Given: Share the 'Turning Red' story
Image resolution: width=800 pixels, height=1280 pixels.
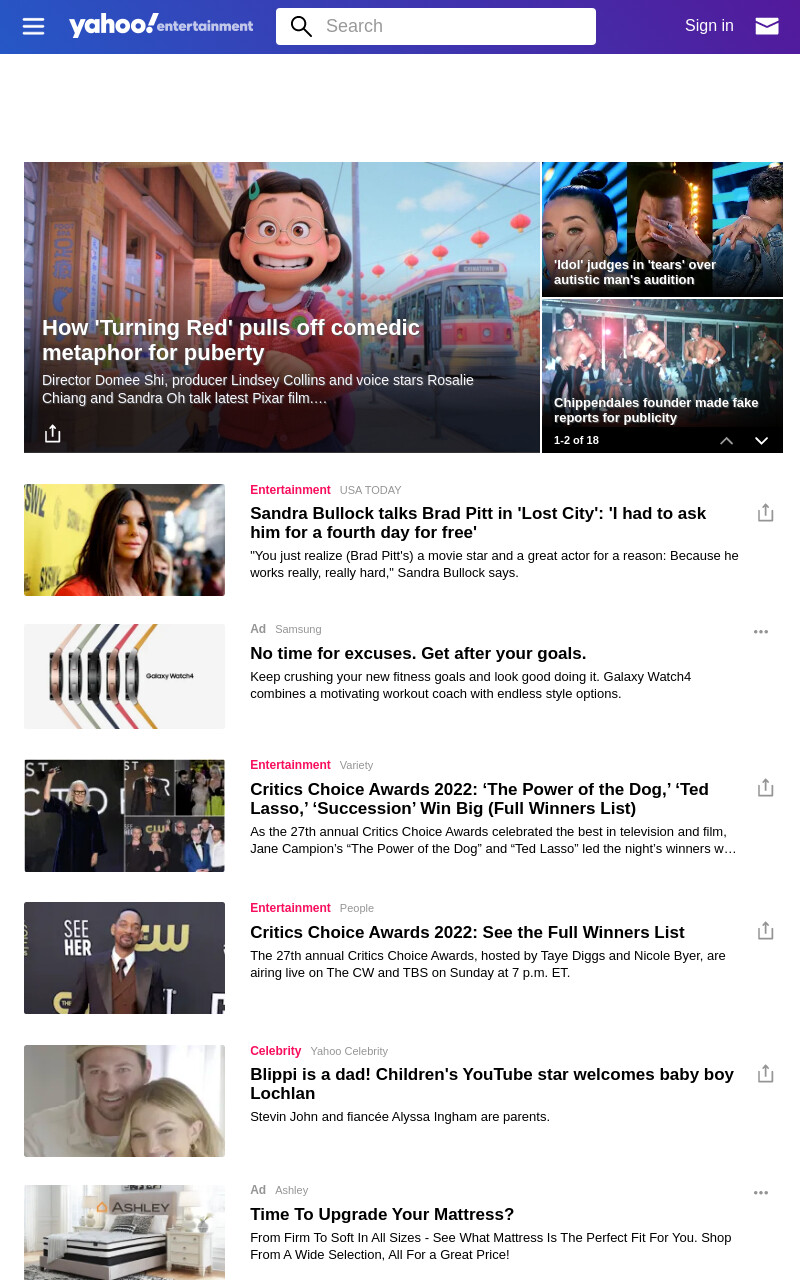Looking at the screenshot, I should point(53,433).
